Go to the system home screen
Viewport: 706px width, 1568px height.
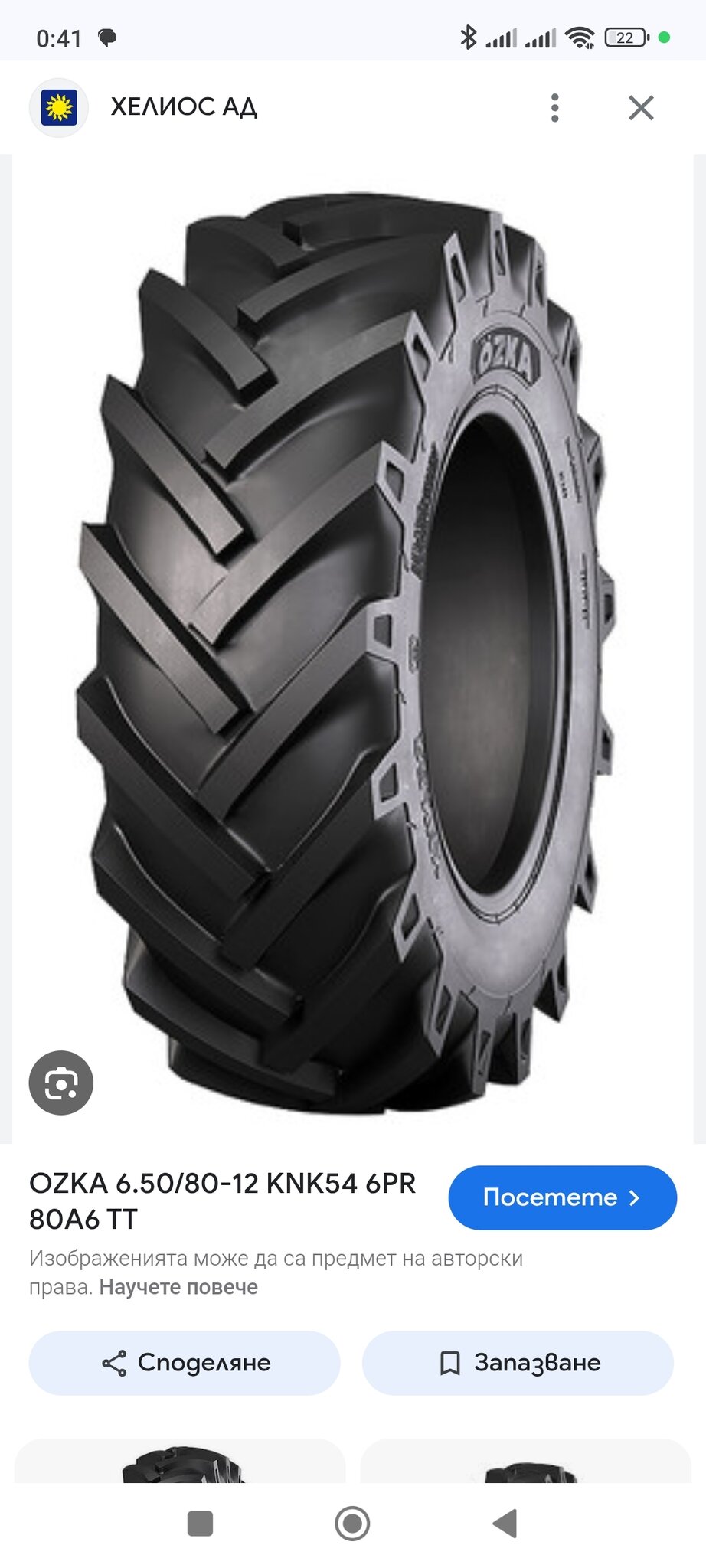[352, 1524]
